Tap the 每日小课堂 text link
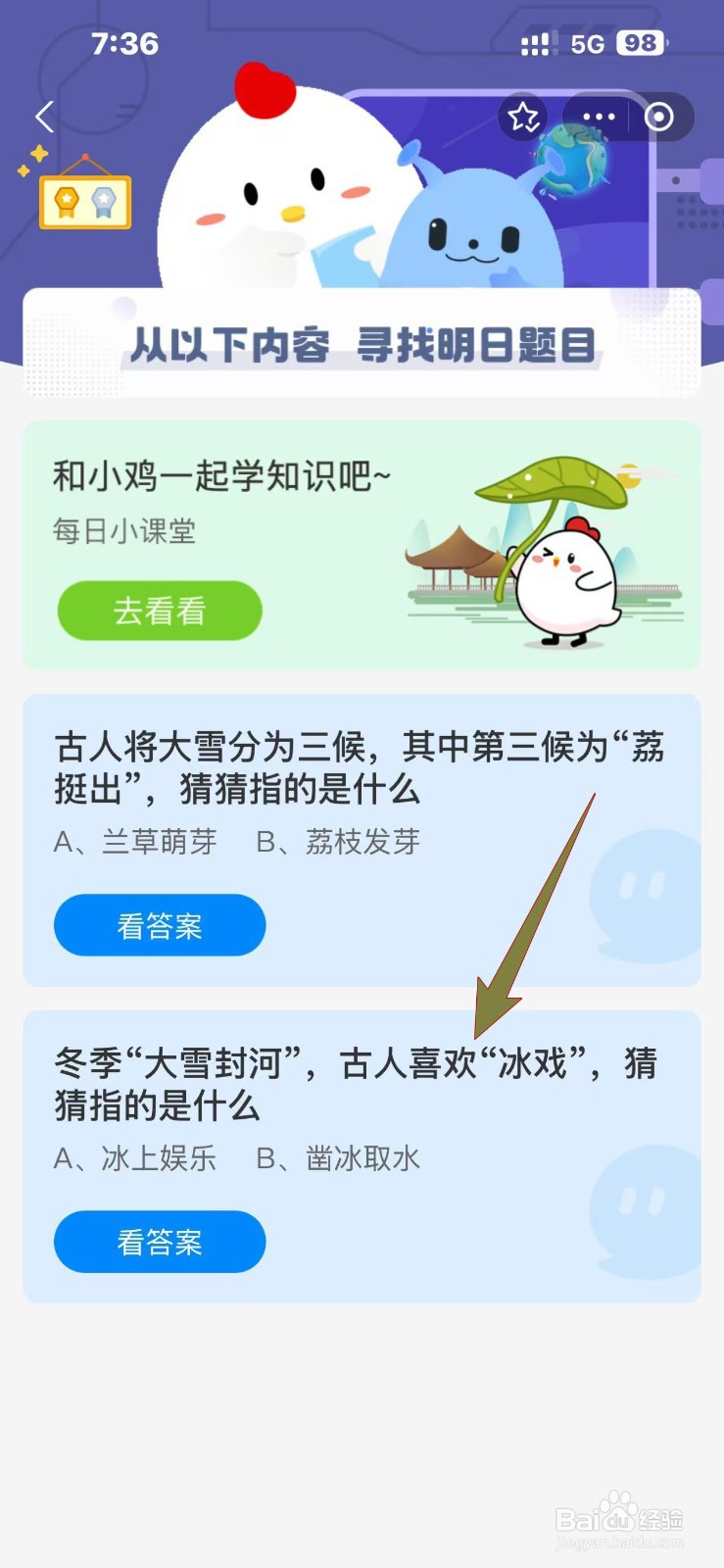The height and width of the screenshot is (1568, 724). (x=124, y=531)
